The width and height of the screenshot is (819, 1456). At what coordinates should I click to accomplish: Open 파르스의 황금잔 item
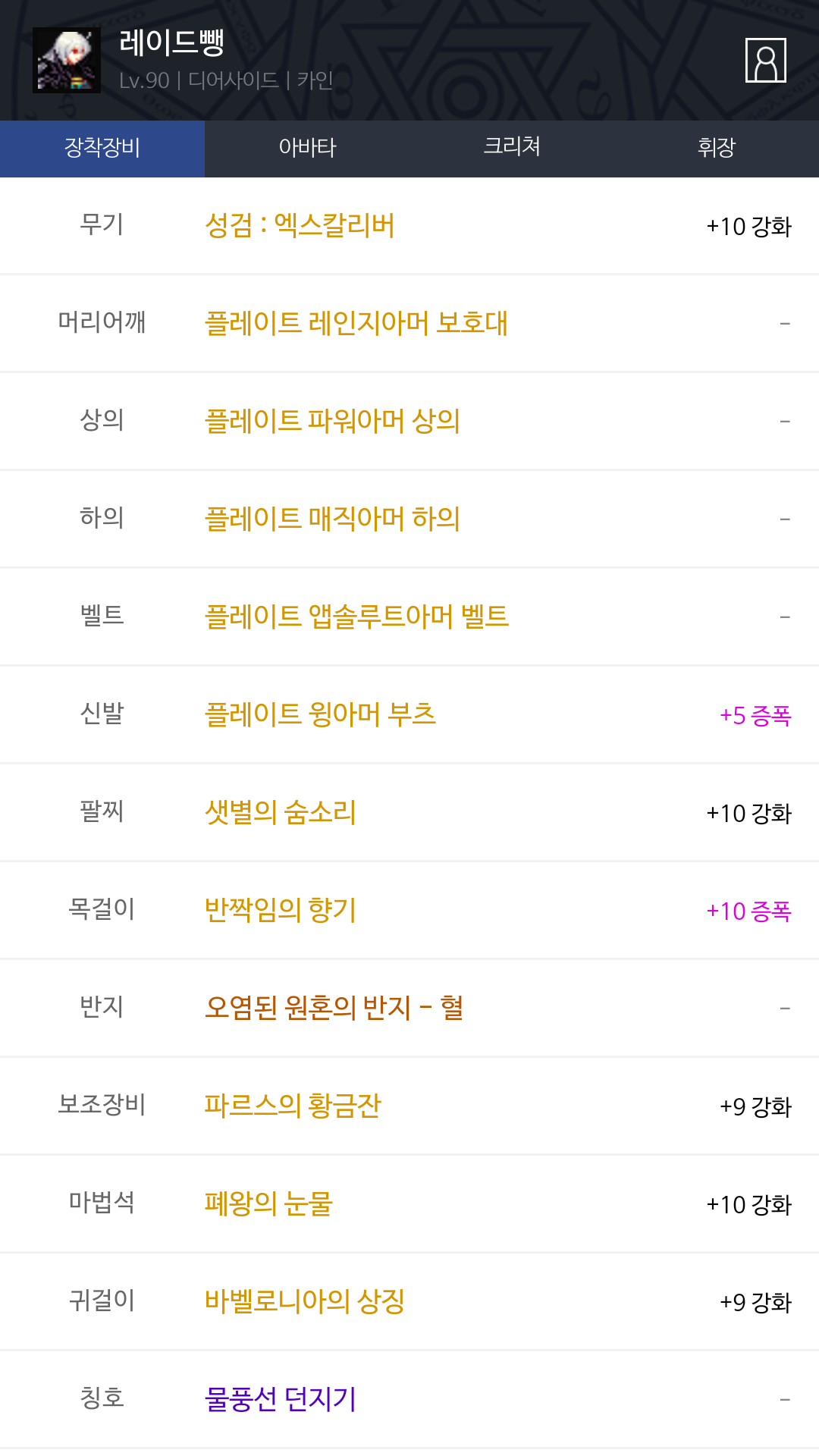coord(409,1106)
